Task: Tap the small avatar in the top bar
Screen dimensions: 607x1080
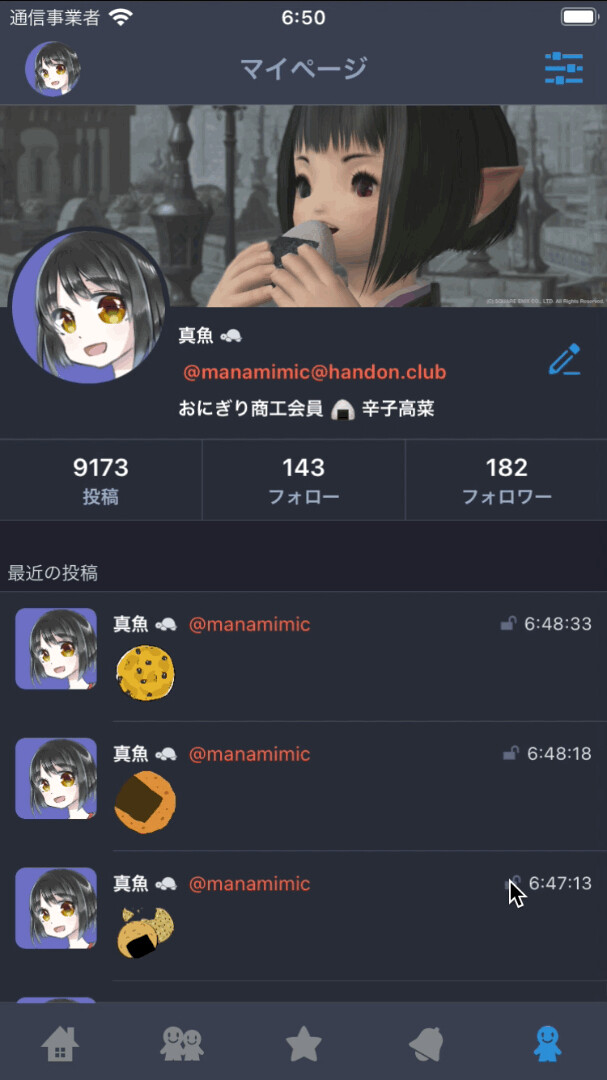Action: (x=53, y=69)
